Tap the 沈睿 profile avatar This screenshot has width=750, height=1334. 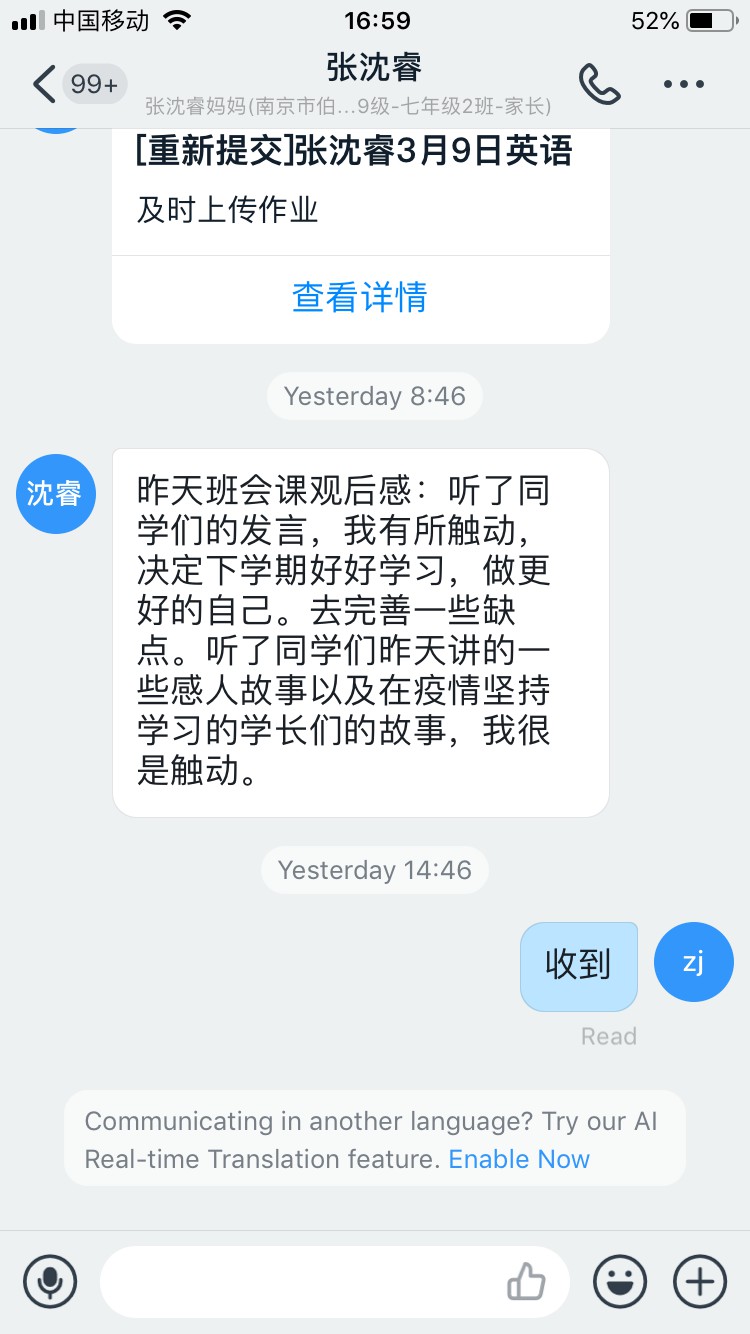(56, 494)
